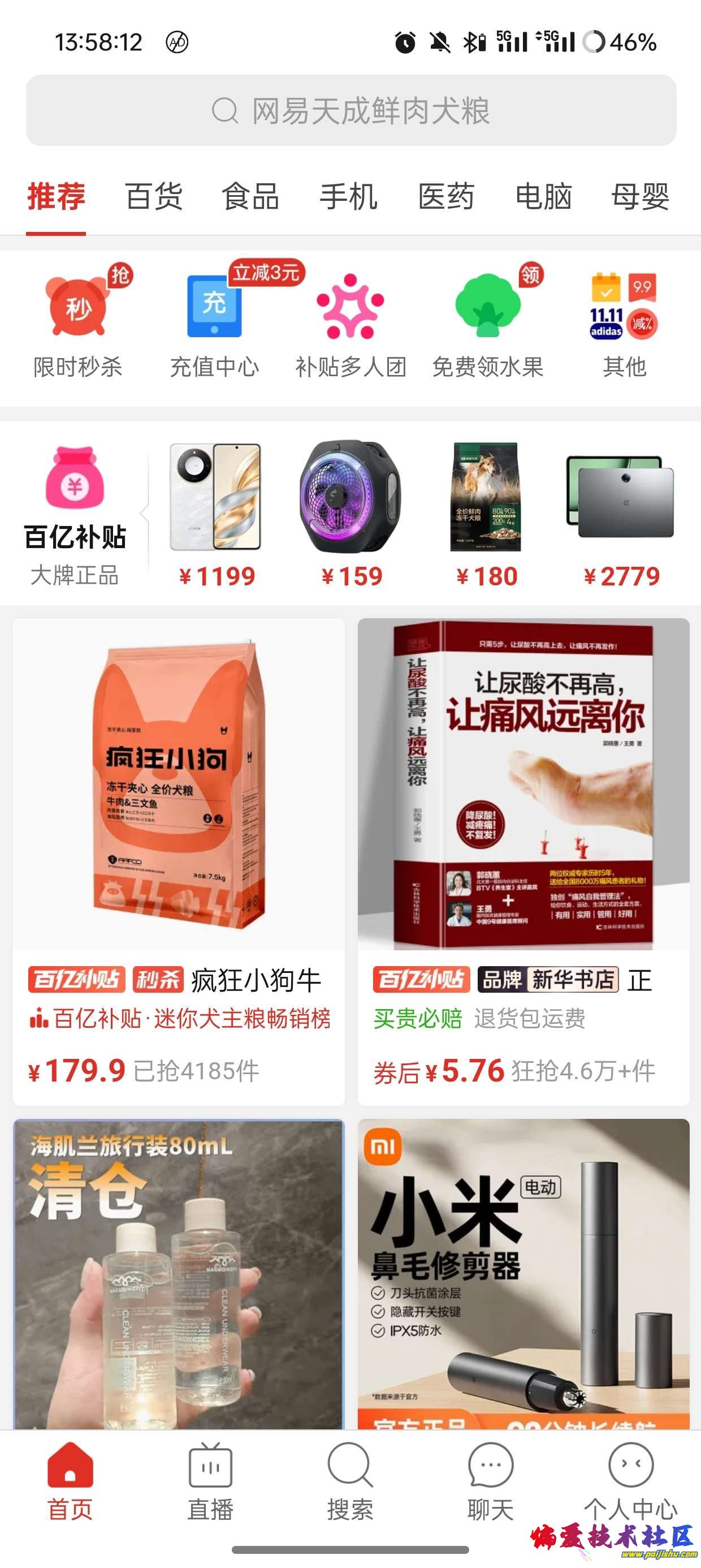The image size is (701, 1568).
Task: Go to the 直播 tab
Action: [210, 1481]
